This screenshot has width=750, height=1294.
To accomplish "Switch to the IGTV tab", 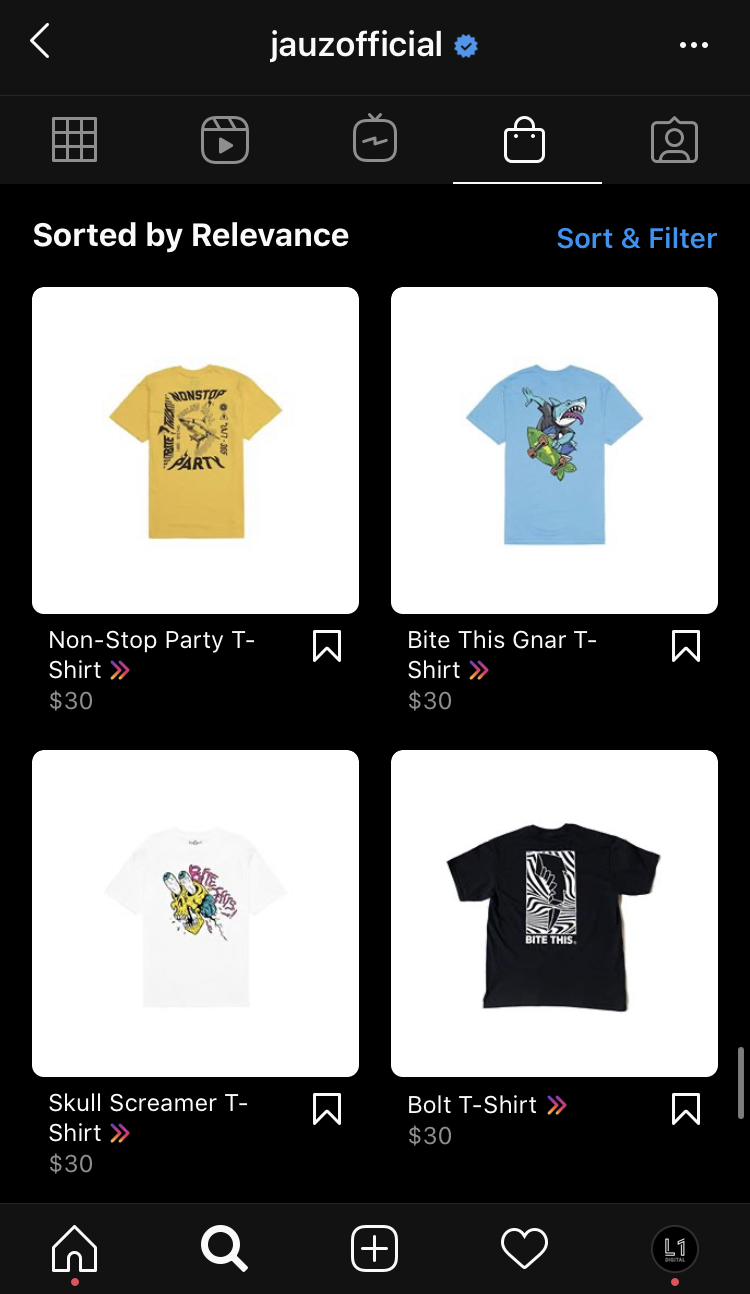I will pos(375,139).
